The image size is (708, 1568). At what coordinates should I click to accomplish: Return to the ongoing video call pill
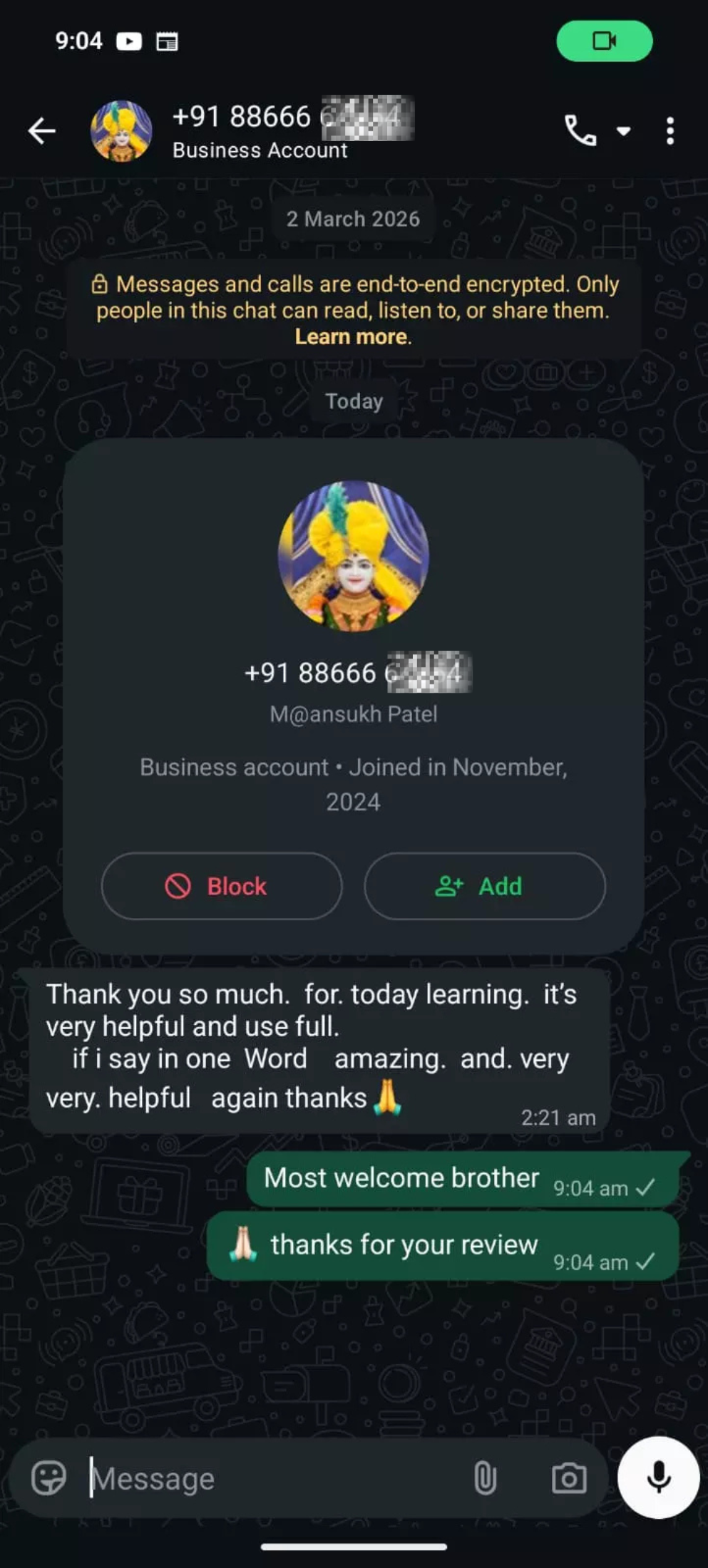pyautogui.click(x=604, y=41)
